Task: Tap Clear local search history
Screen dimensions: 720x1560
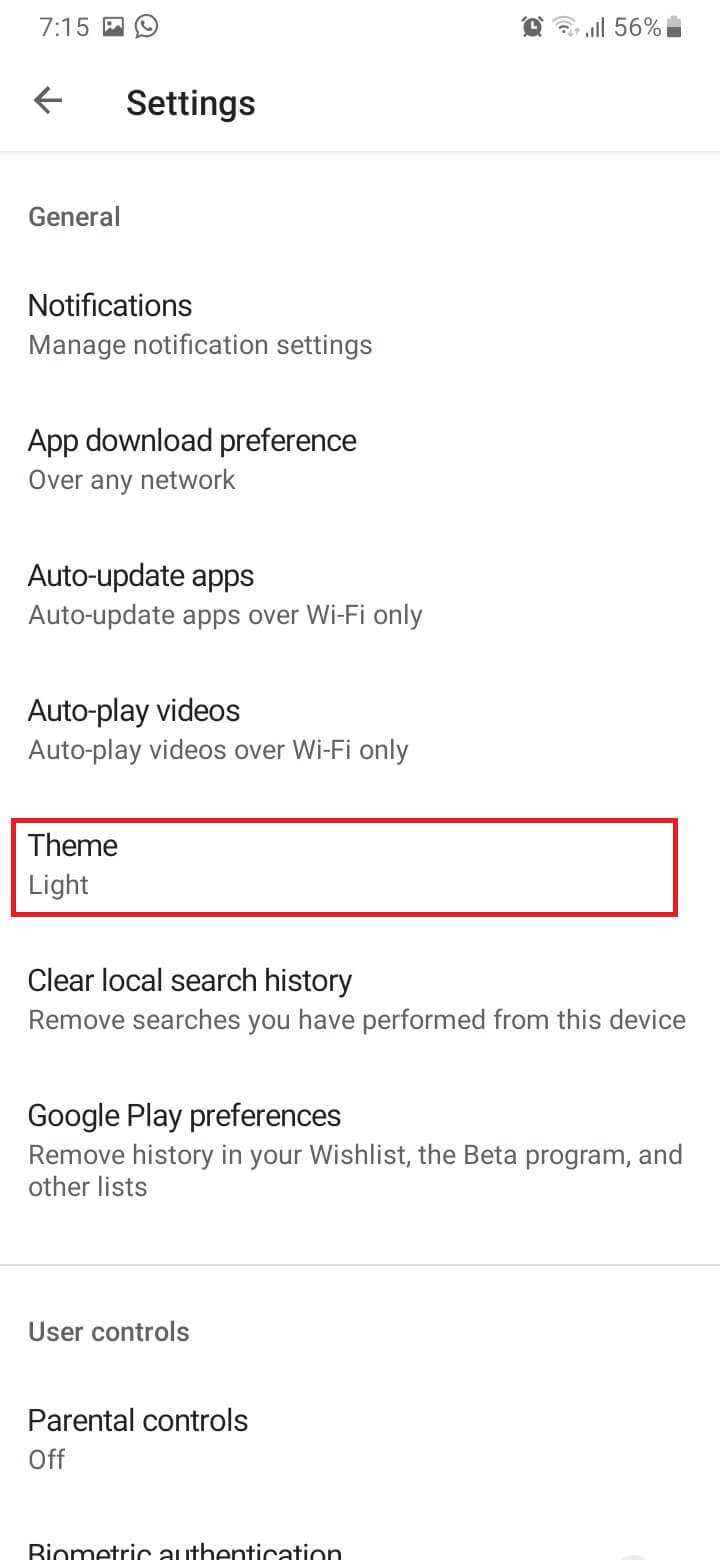Action: coord(356,999)
